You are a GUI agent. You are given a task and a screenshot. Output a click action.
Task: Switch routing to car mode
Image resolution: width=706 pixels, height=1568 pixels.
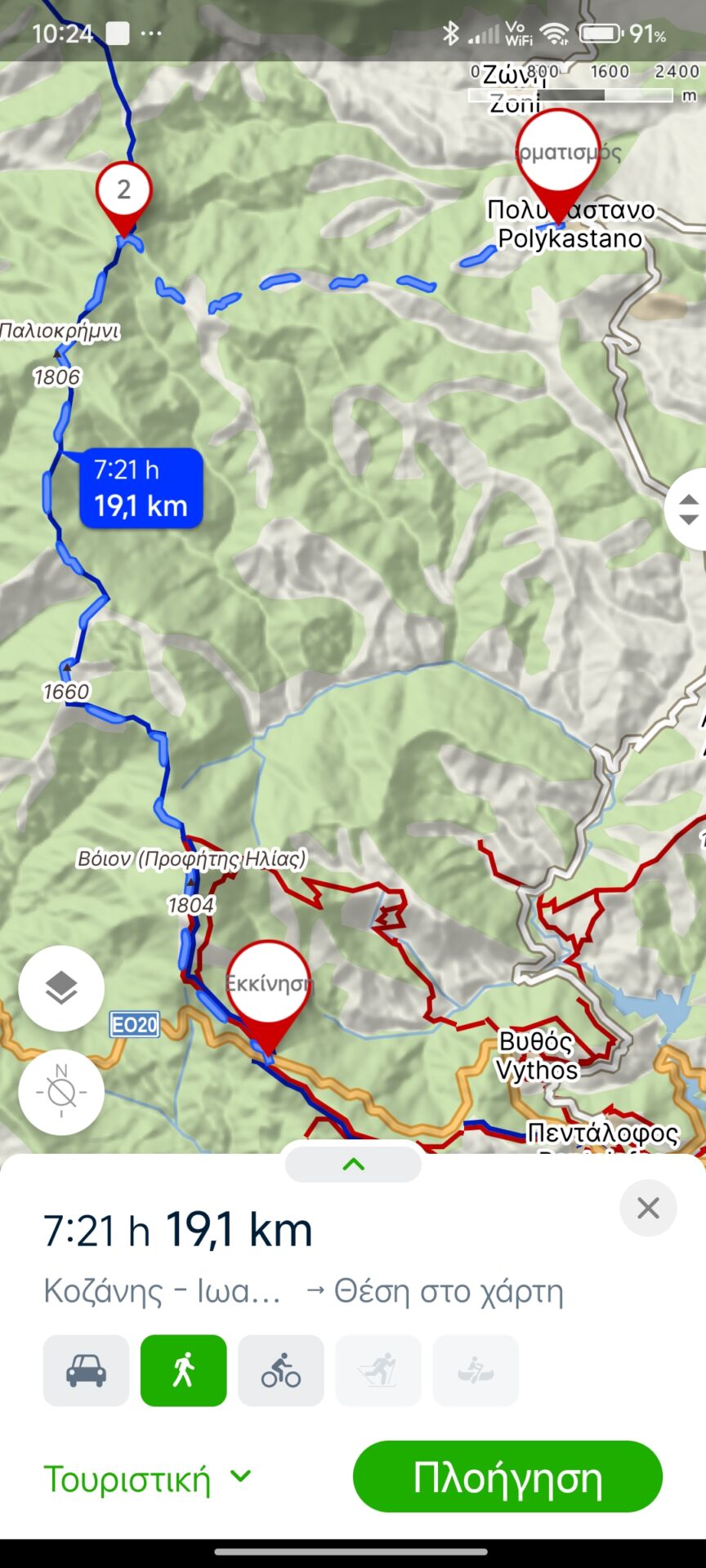[86, 1371]
